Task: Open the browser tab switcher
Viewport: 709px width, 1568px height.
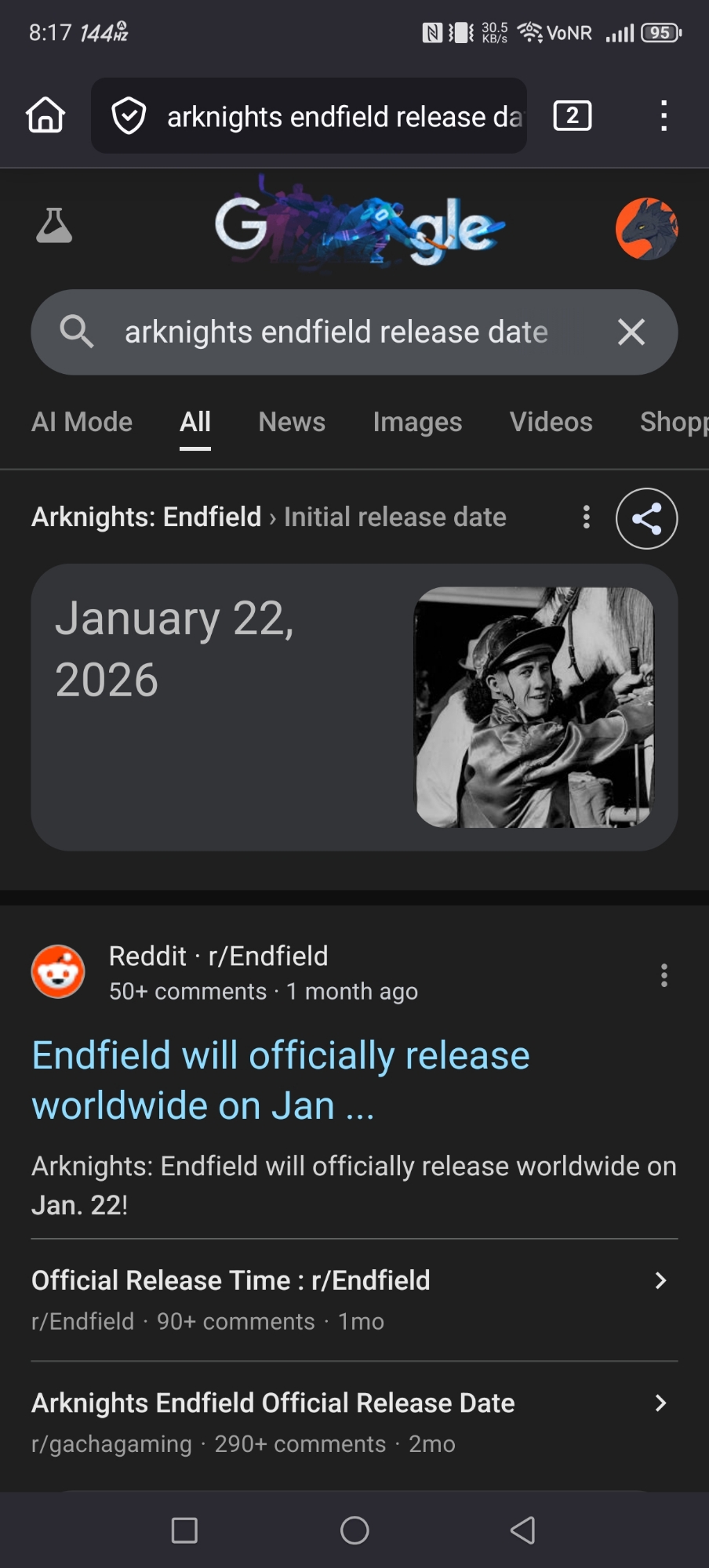Action: pyautogui.click(x=573, y=116)
